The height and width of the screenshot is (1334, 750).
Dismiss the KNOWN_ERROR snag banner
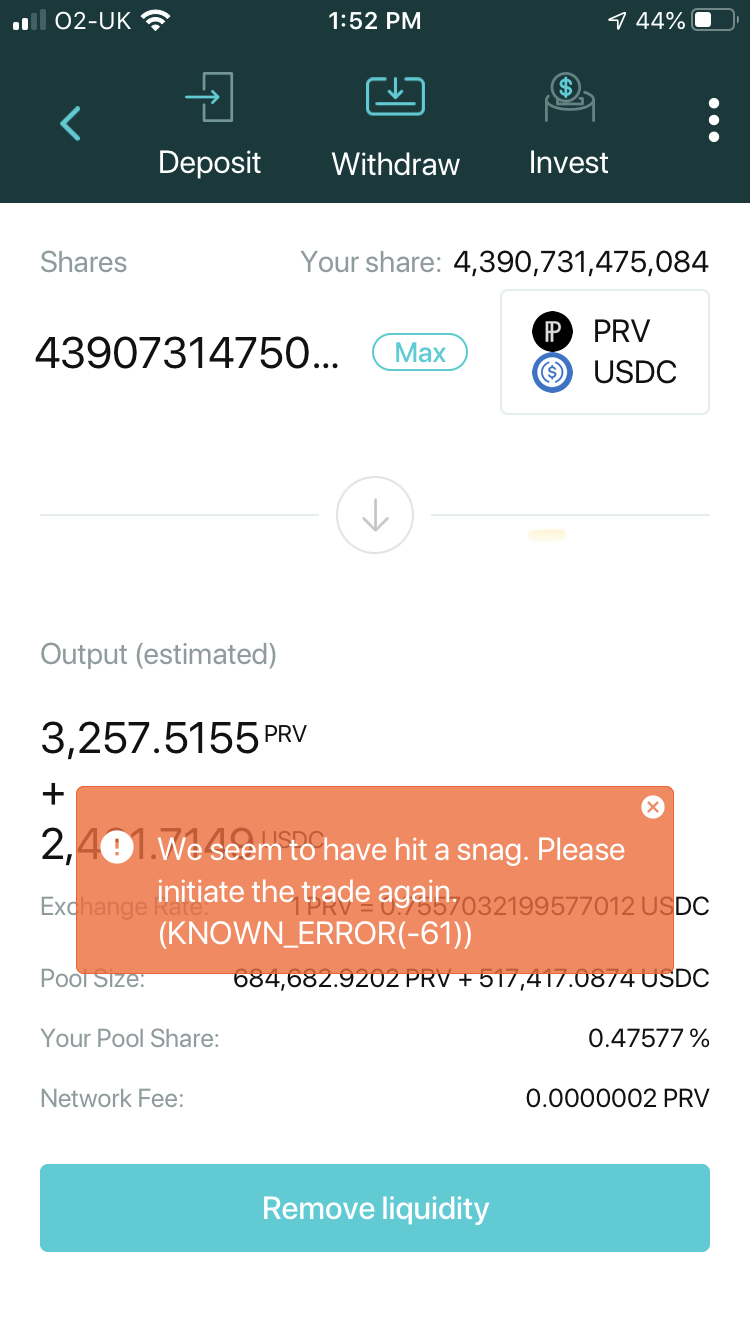pos(653,807)
